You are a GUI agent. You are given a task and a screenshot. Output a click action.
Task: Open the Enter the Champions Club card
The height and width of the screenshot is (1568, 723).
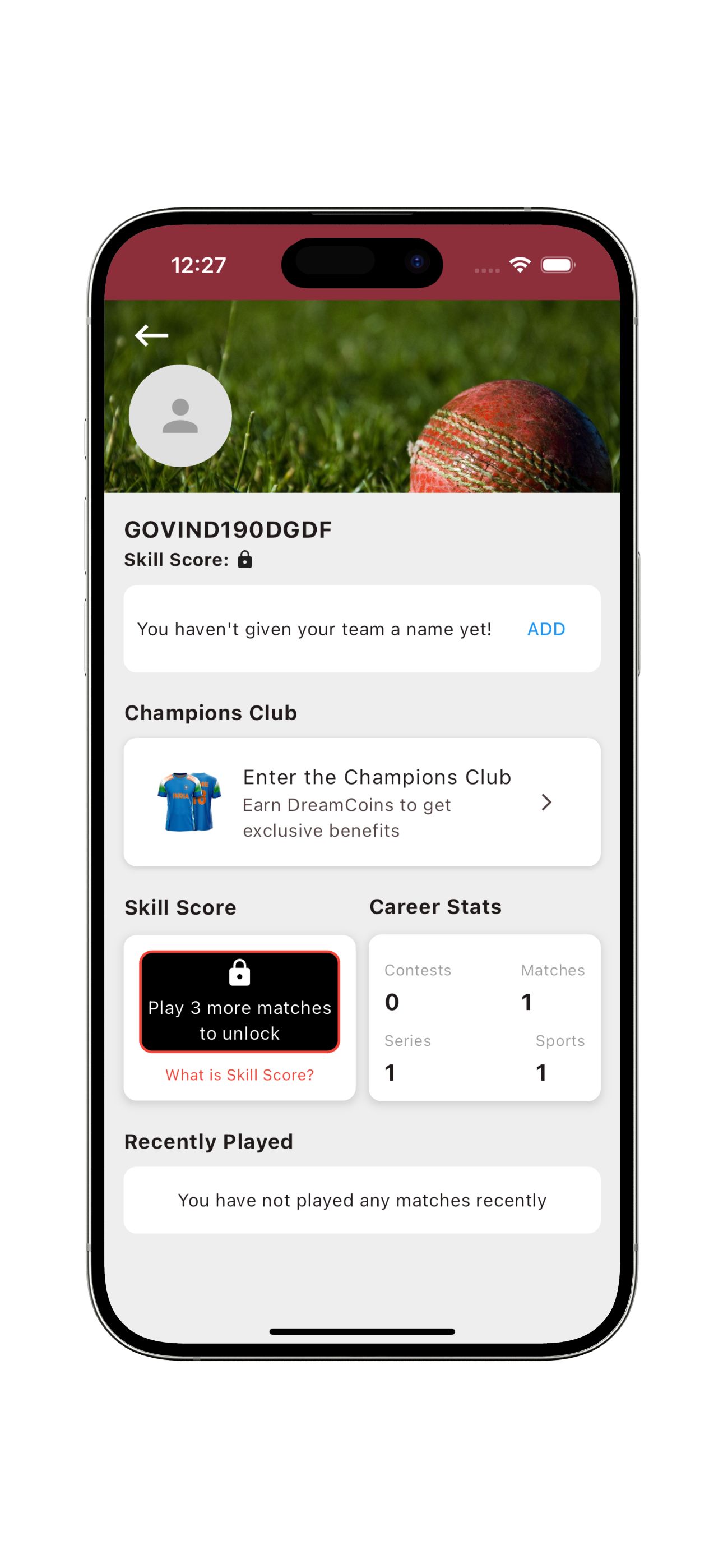tap(361, 803)
